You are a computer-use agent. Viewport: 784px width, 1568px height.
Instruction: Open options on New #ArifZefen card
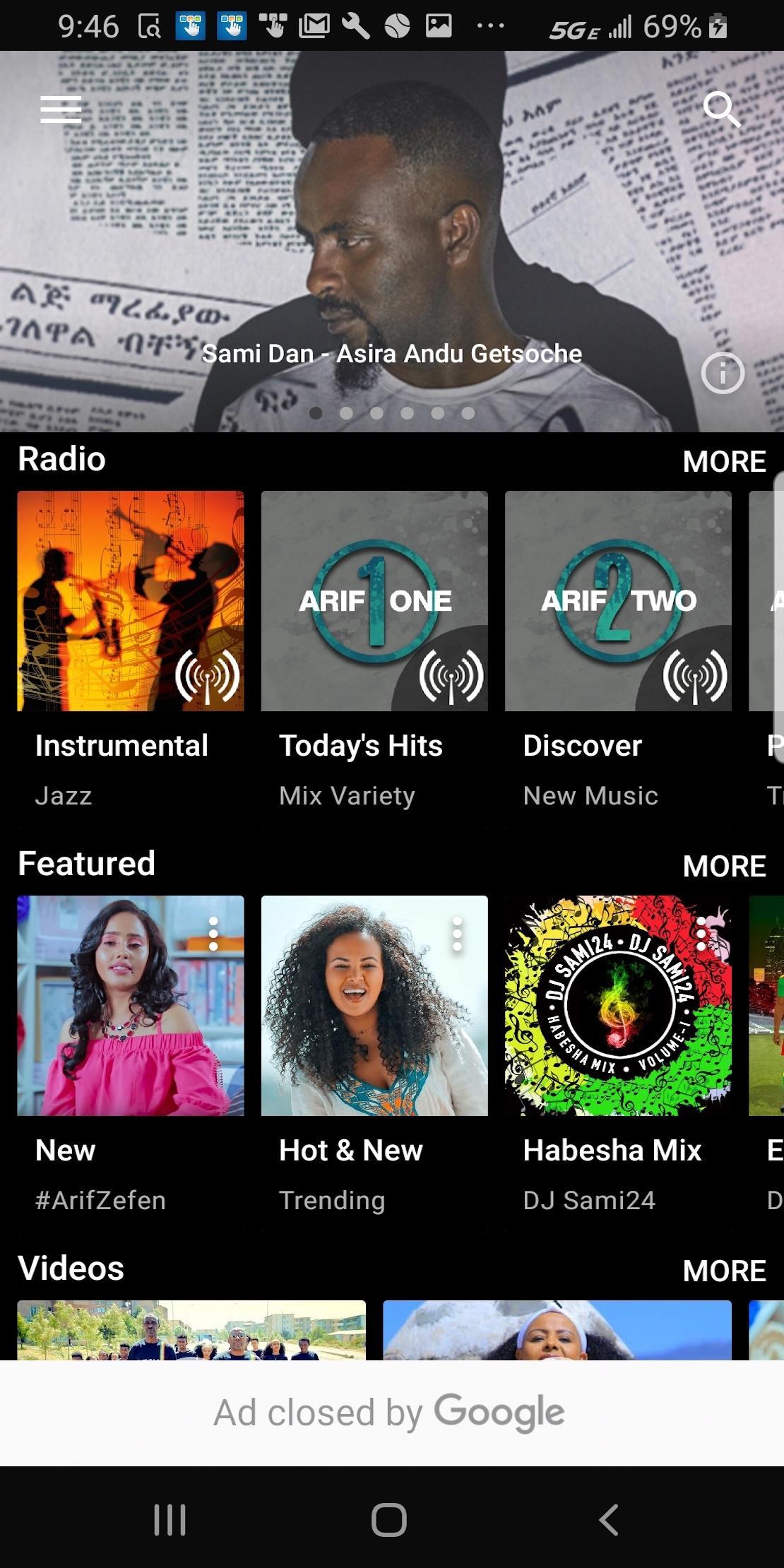coord(213,934)
